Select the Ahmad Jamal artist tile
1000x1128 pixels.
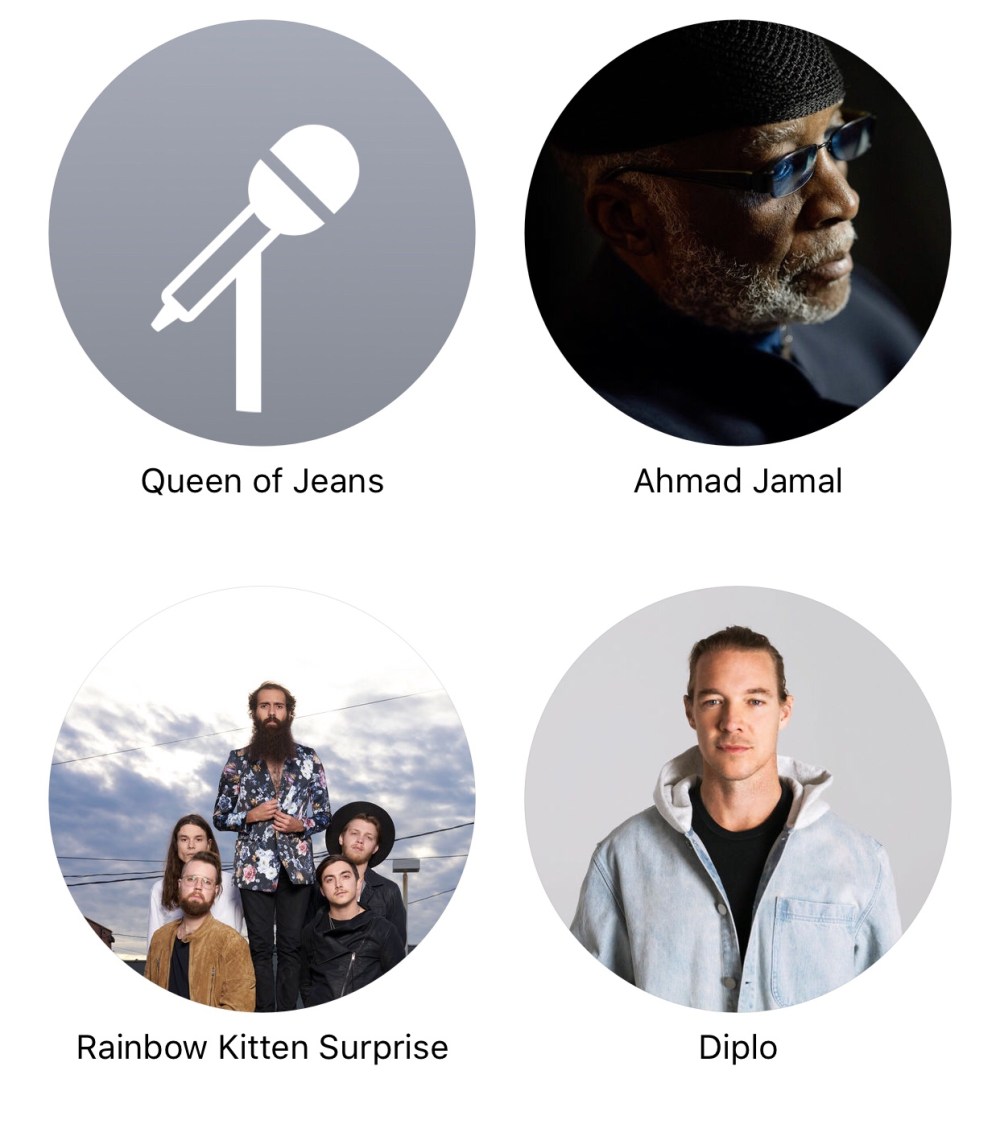click(738, 232)
